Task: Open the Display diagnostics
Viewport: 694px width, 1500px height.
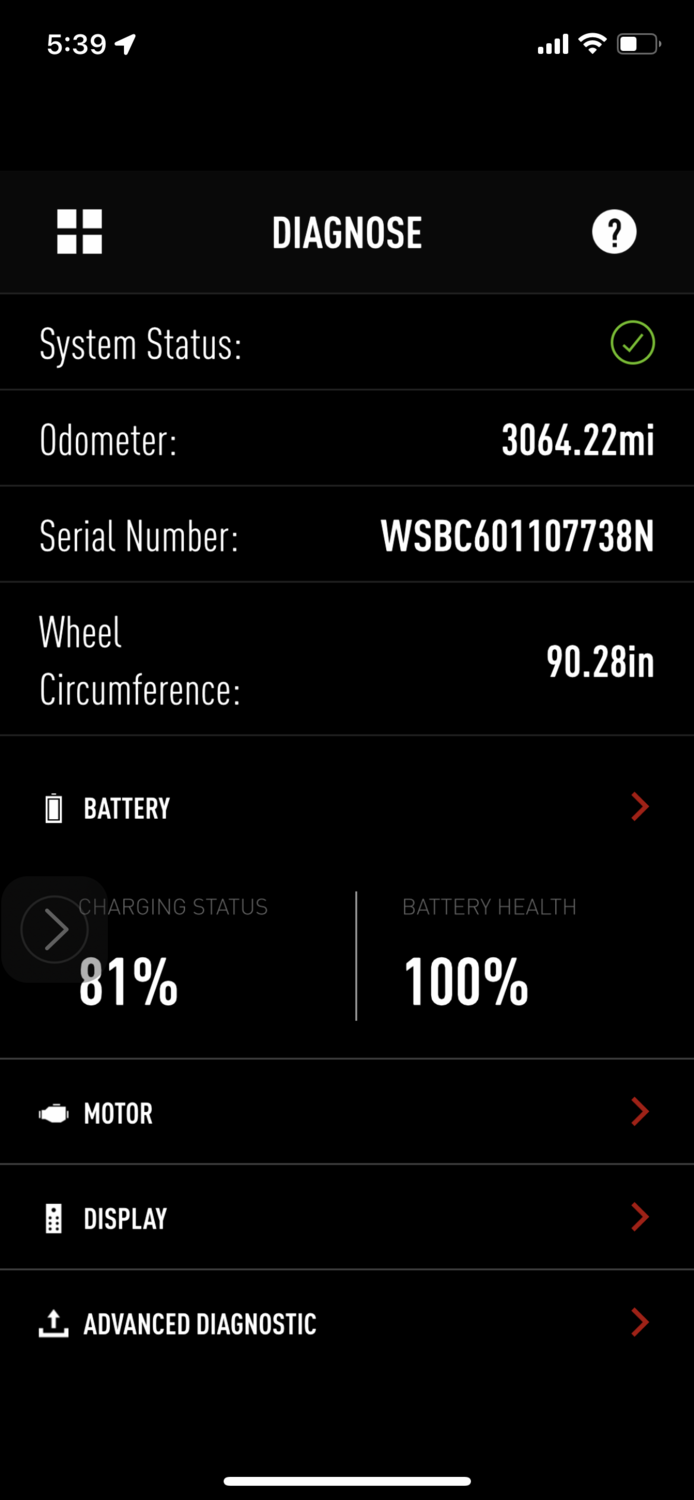Action: click(x=346, y=1218)
